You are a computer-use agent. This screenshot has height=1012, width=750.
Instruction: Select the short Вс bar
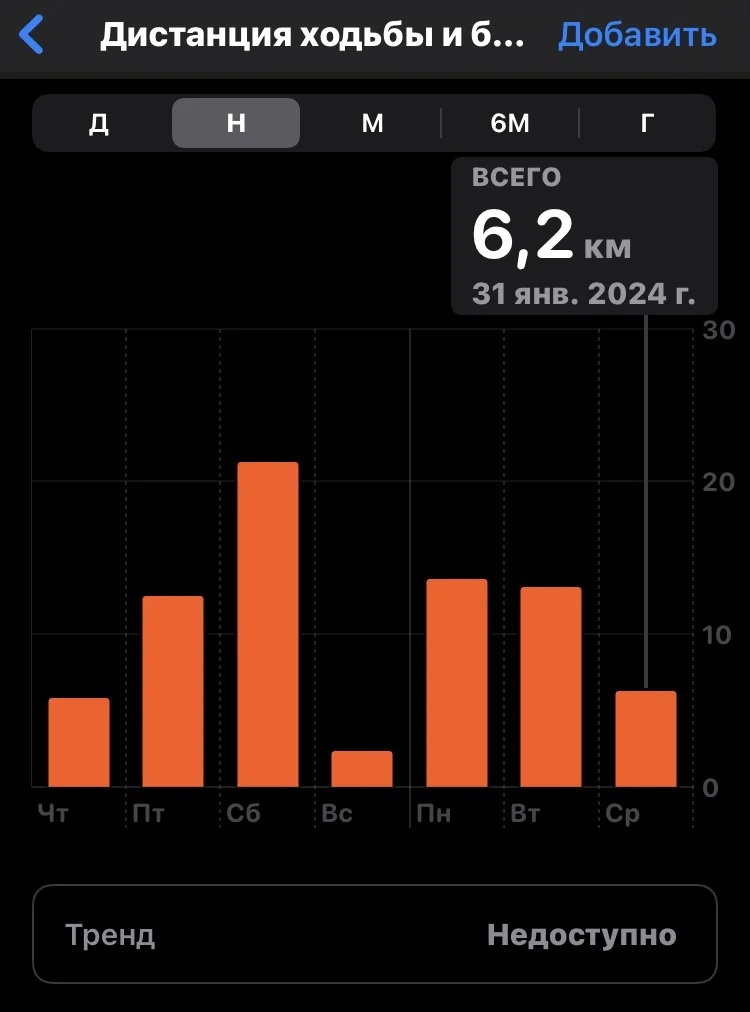[362, 768]
